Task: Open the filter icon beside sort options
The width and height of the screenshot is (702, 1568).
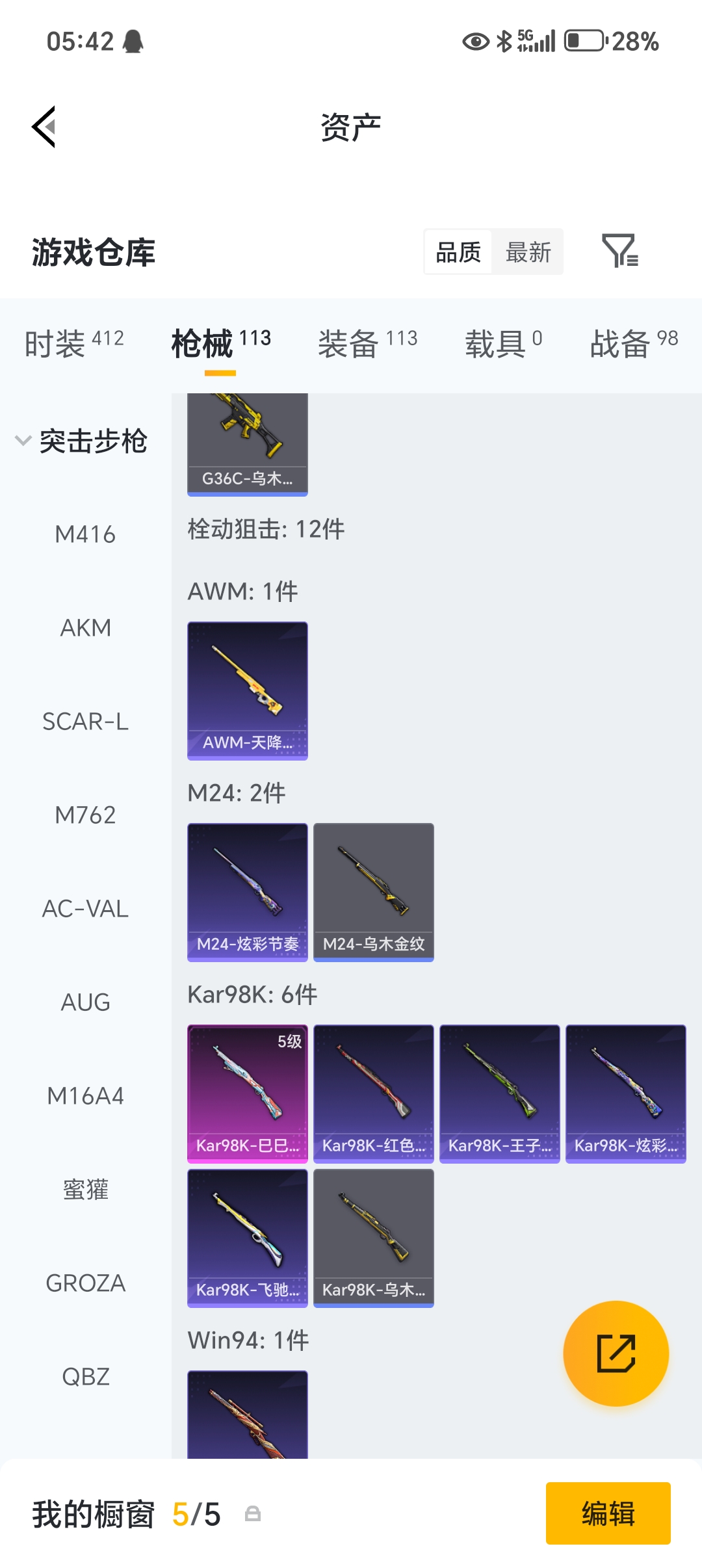Action: pyautogui.click(x=619, y=251)
